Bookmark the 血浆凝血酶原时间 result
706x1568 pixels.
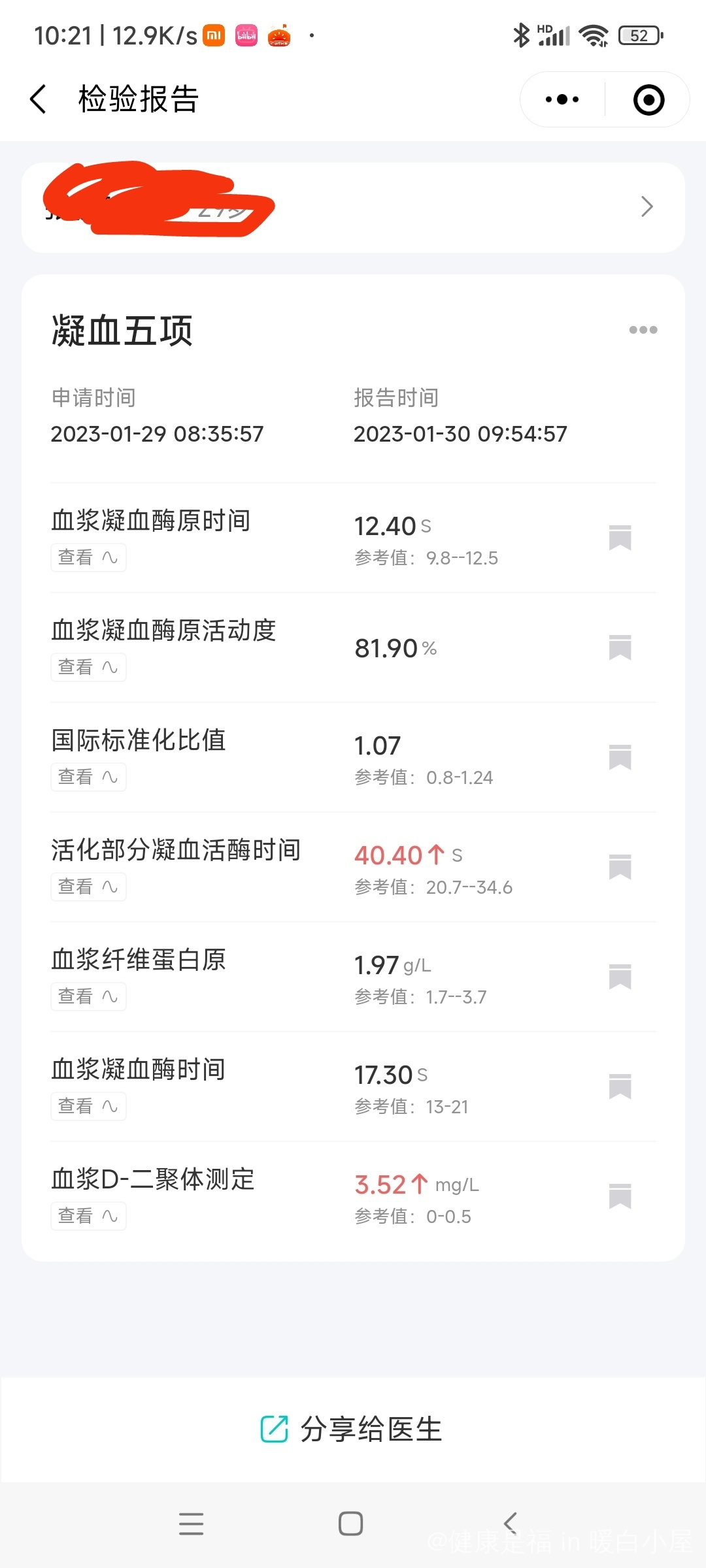pos(620,538)
